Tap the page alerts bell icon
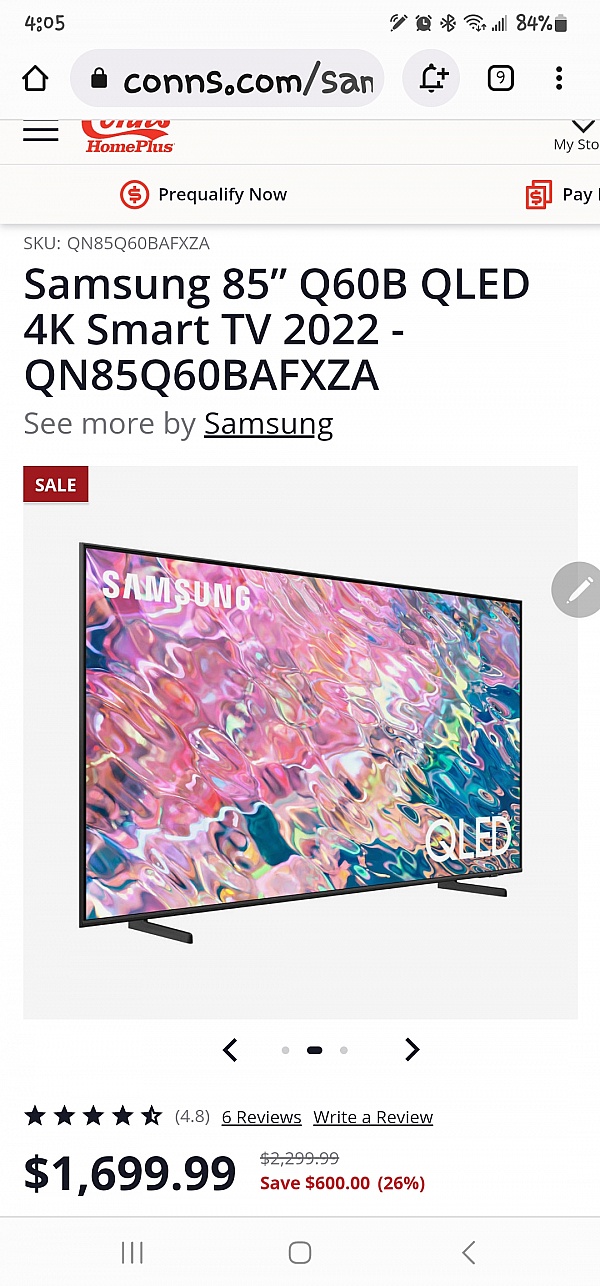The image size is (600, 1286). point(433,78)
